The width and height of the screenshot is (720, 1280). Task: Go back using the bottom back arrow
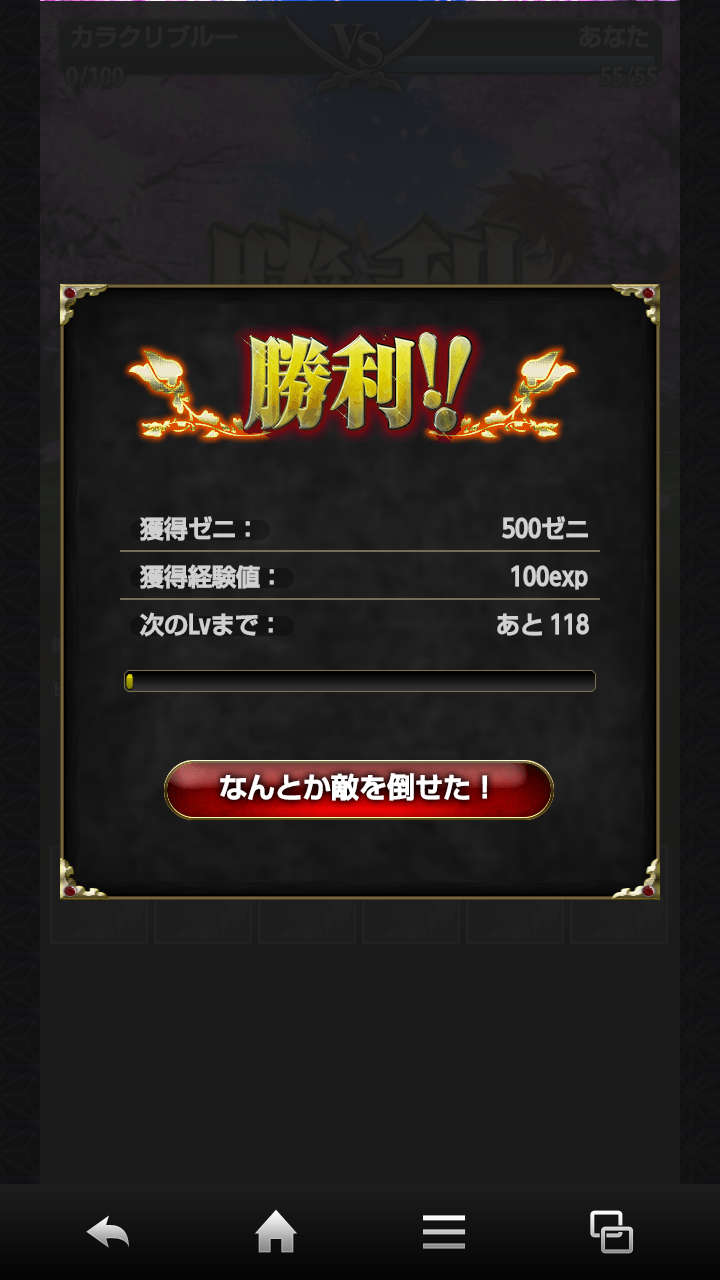tap(108, 1232)
